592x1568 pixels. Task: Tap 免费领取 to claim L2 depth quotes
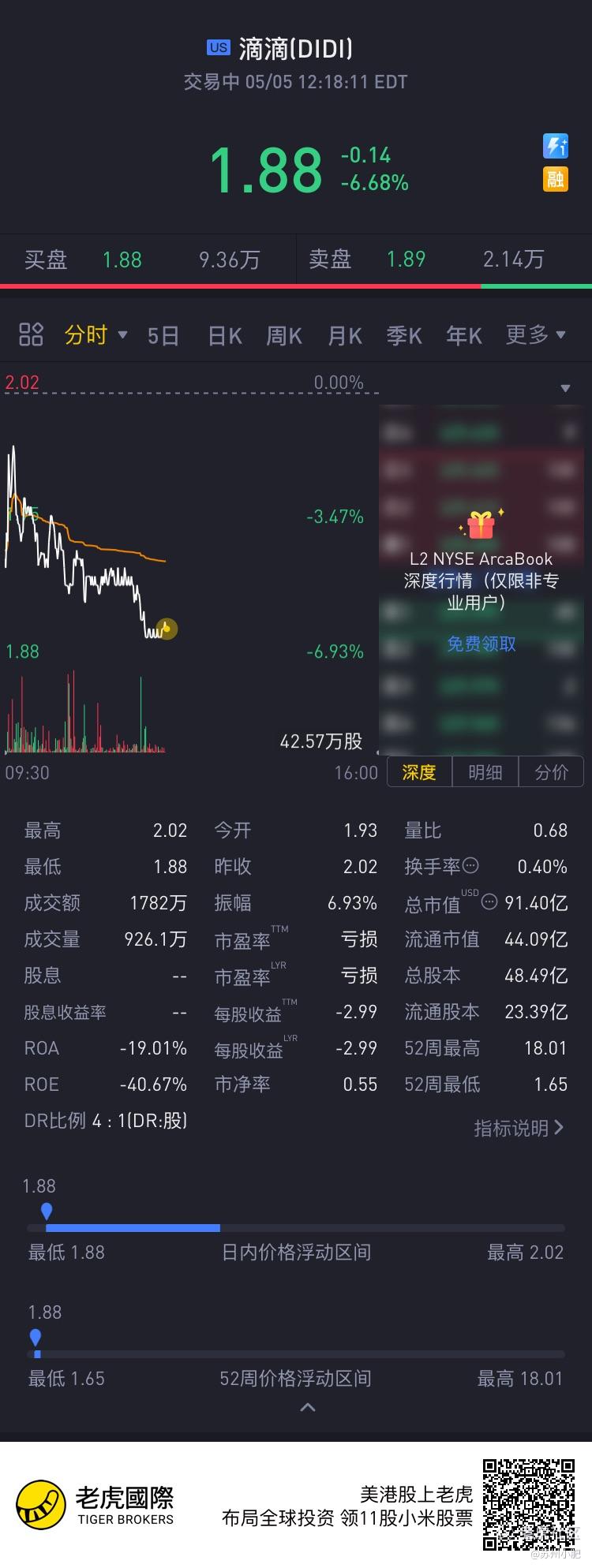coord(481,644)
